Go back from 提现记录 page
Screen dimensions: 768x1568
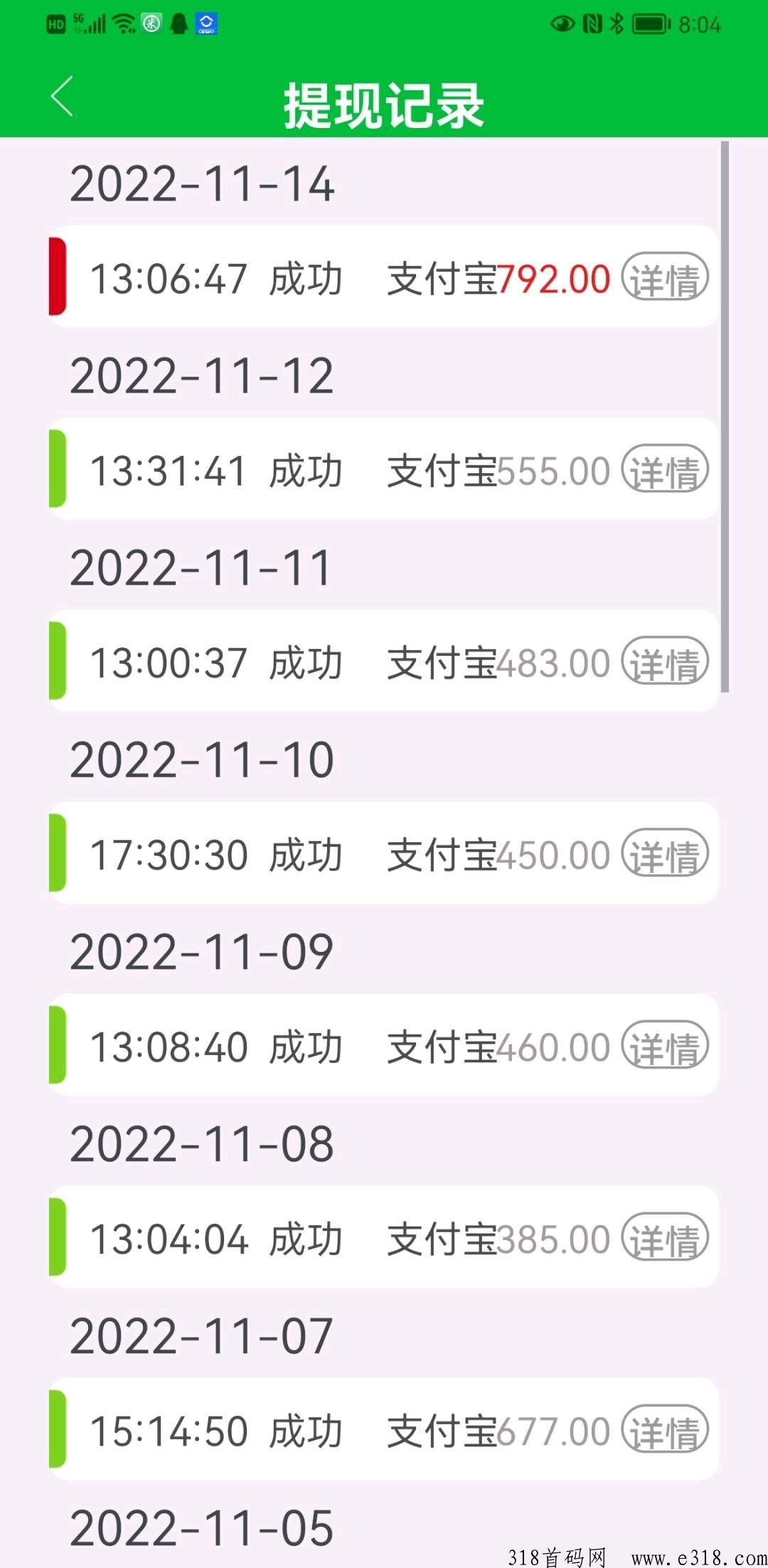(62, 96)
